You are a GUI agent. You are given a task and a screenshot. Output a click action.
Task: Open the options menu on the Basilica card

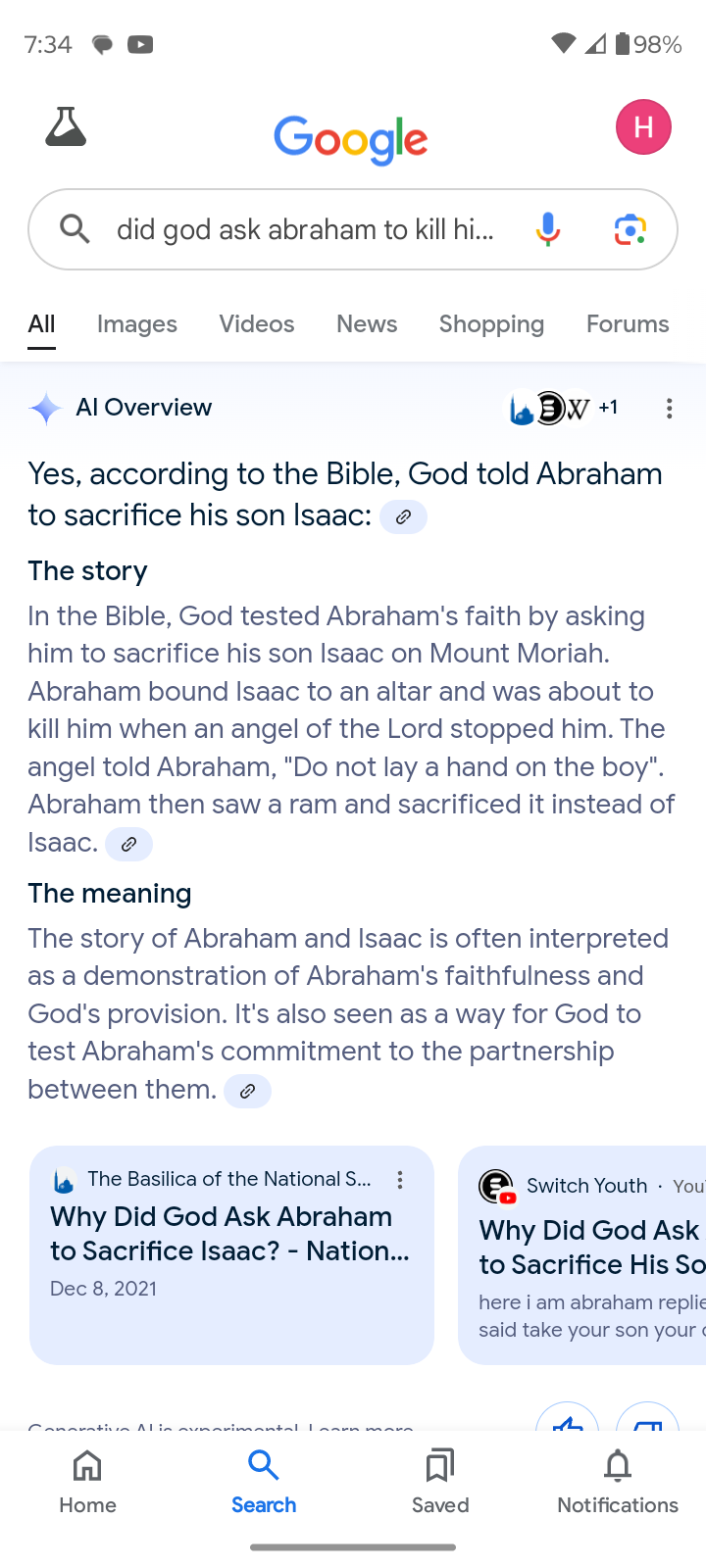[x=400, y=1180]
